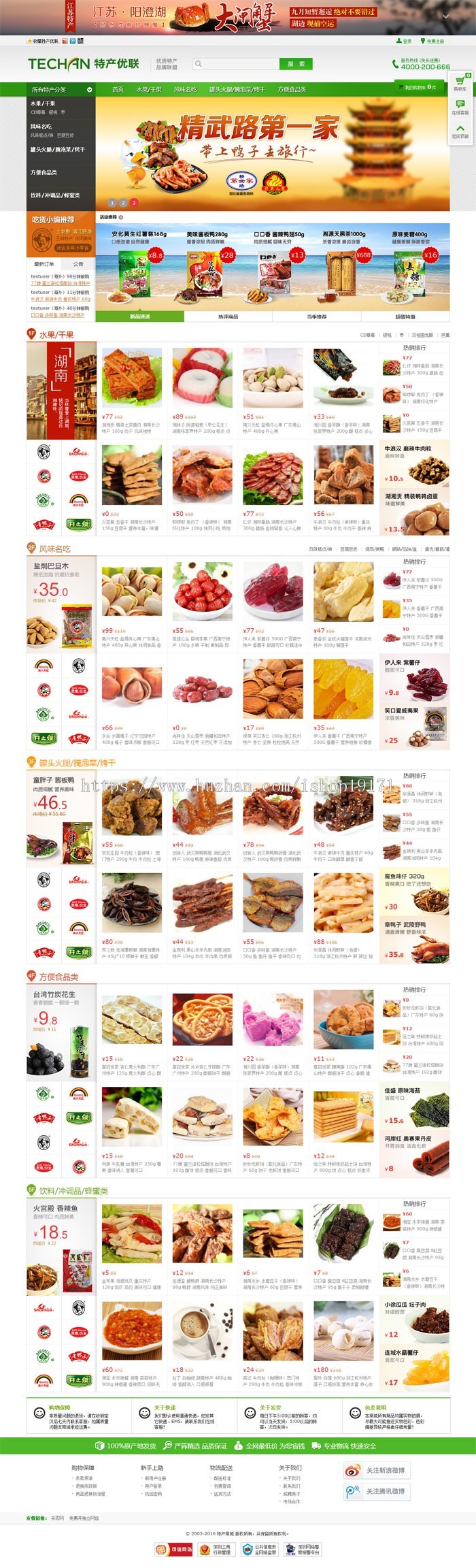Switch to 公告 tab beside 最新订单

coord(78,264)
